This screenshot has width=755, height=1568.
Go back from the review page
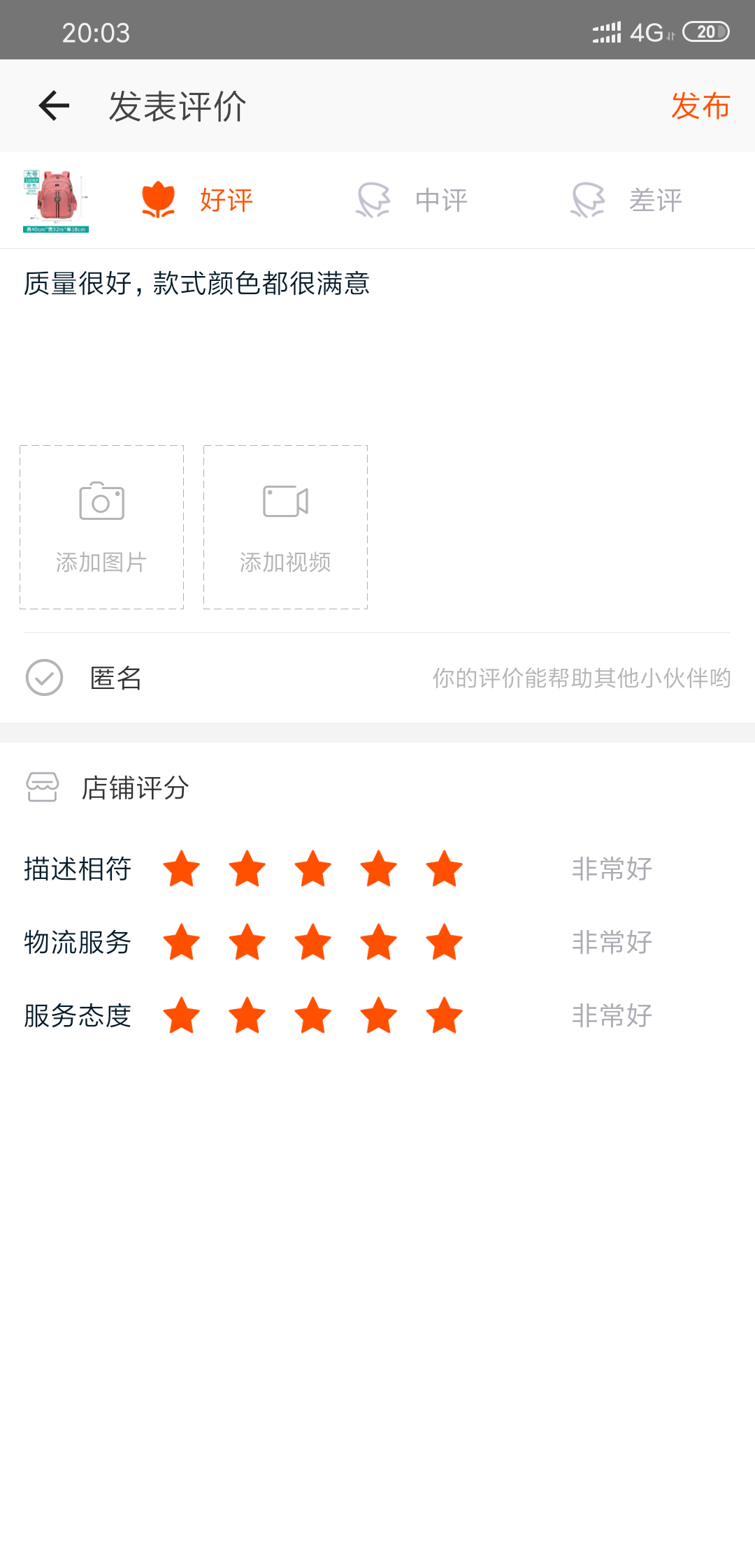click(54, 106)
